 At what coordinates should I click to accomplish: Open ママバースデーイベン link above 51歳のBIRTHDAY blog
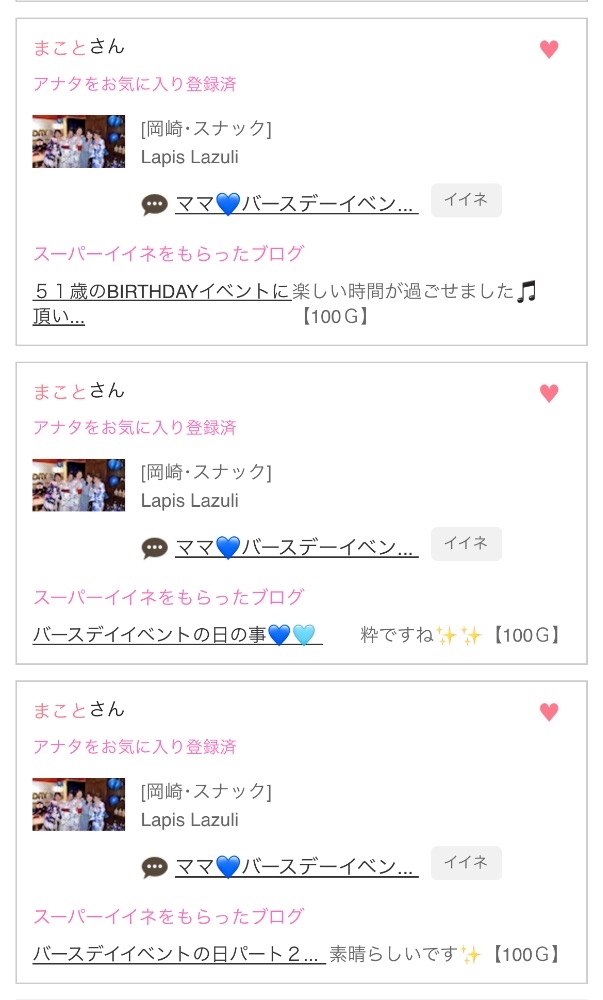point(296,204)
